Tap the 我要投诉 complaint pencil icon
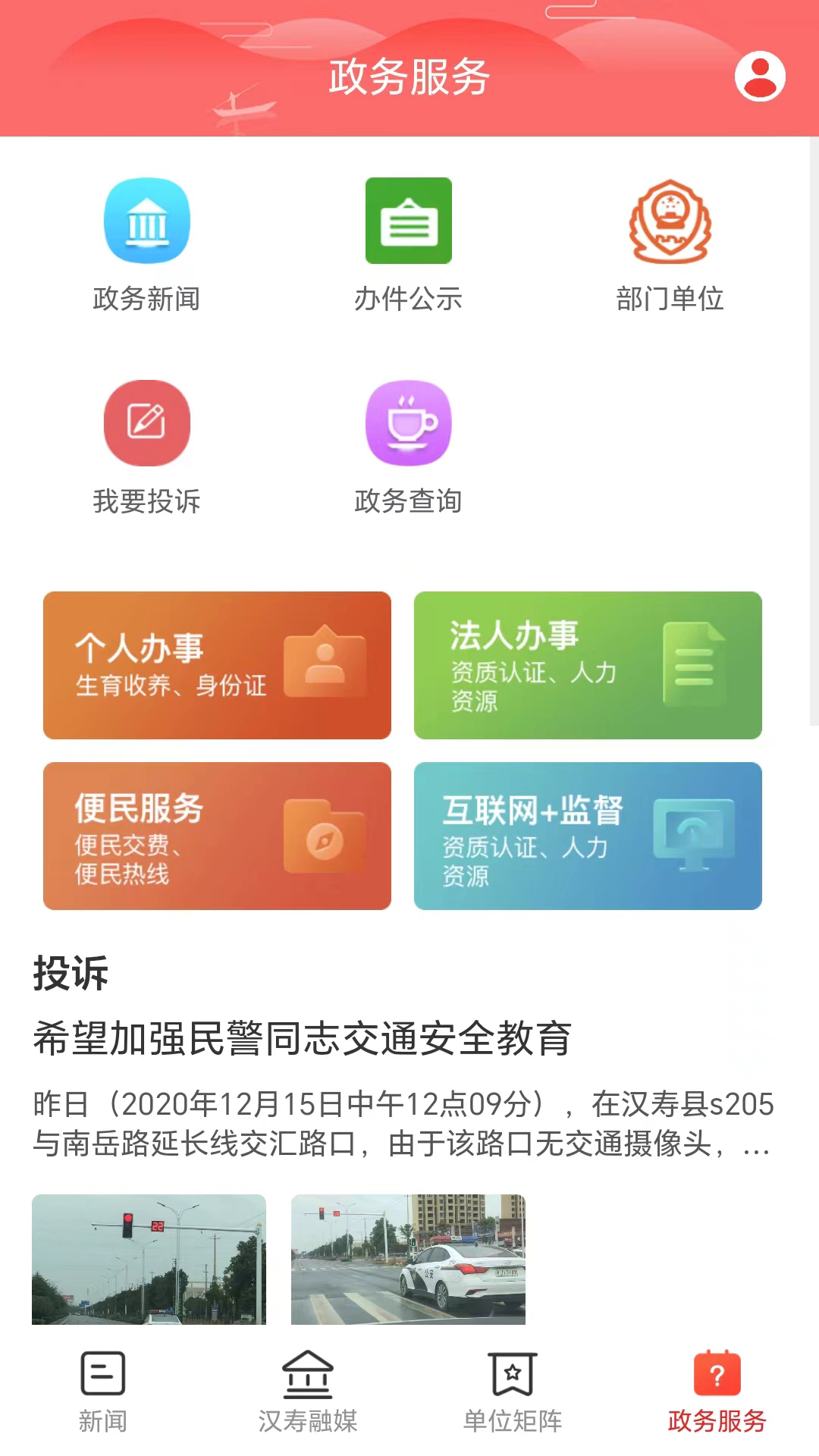The width and height of the screenshot is (819, 1456). click(147, 422)
